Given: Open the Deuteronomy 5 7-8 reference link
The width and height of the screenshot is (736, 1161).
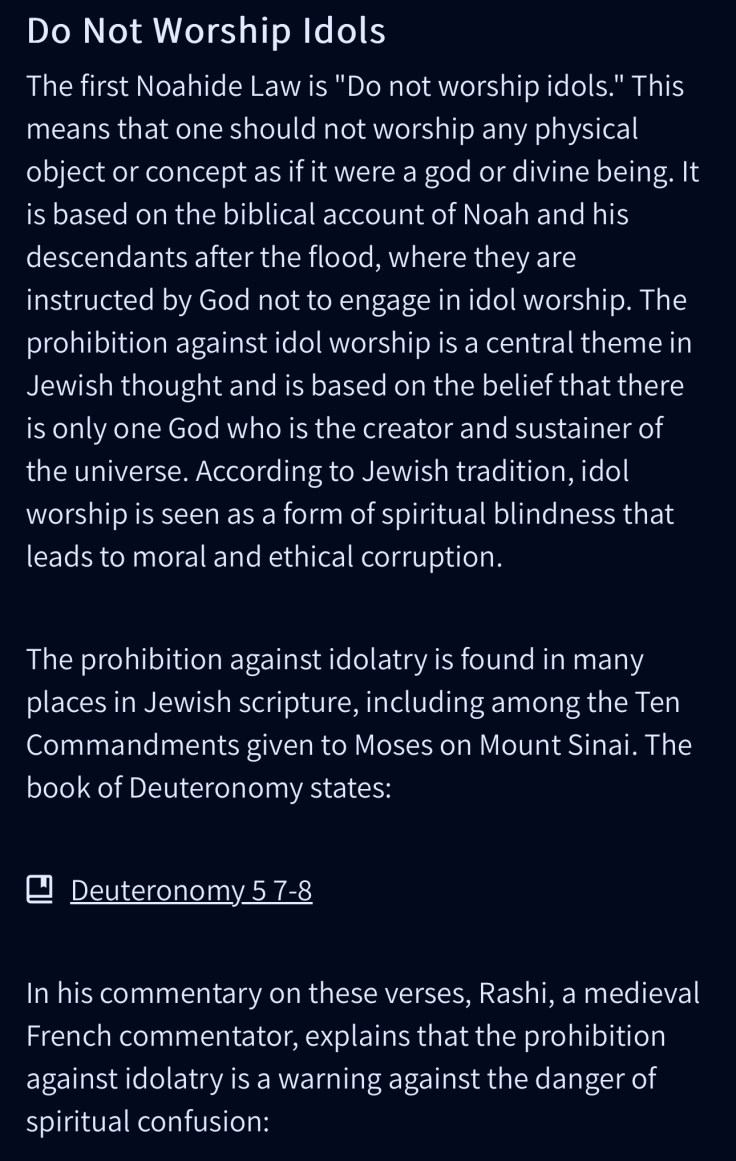Looking at the screenshot, I should [x=191, y=890].
